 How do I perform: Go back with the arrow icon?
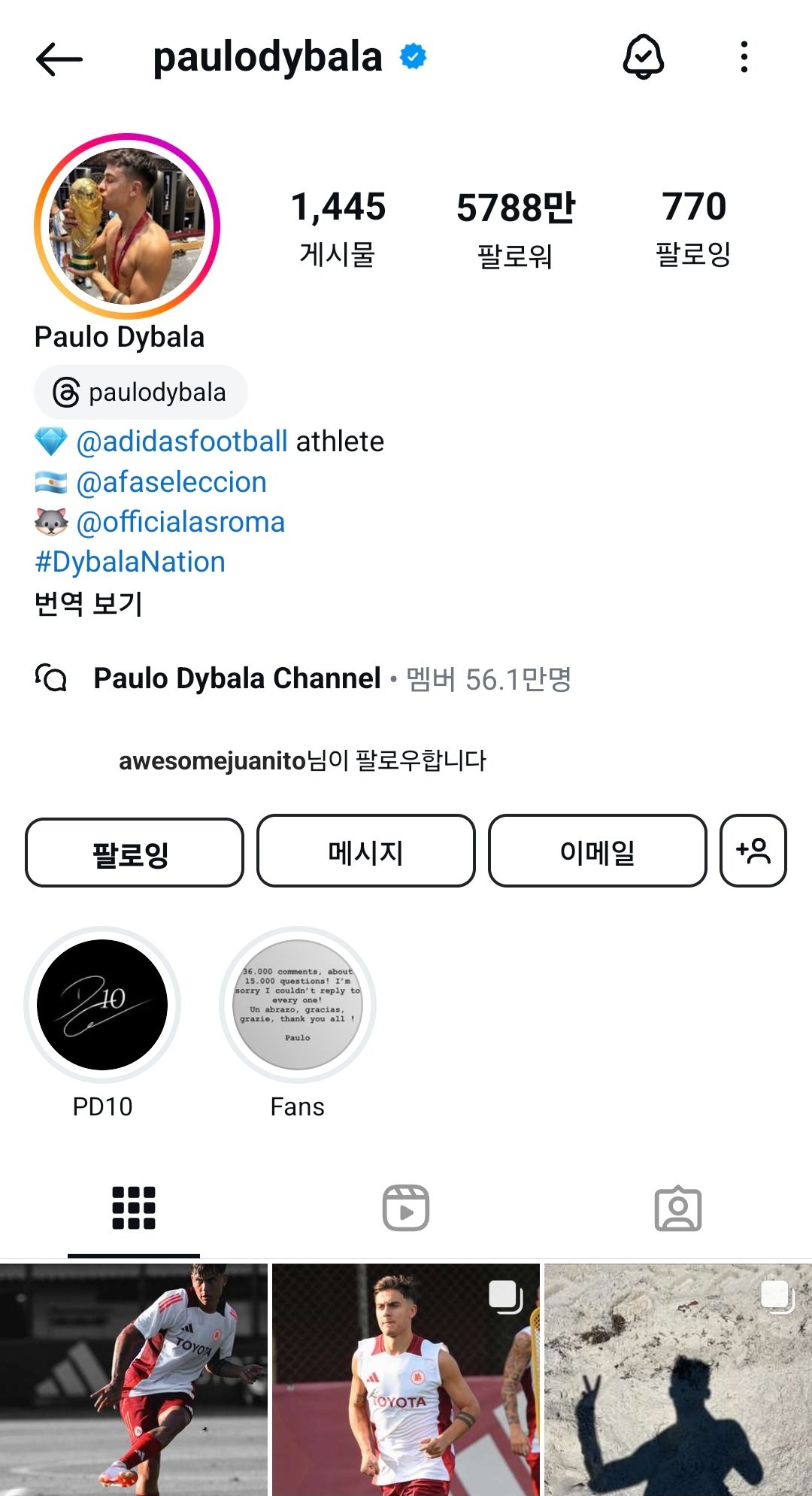coord(59,59)
